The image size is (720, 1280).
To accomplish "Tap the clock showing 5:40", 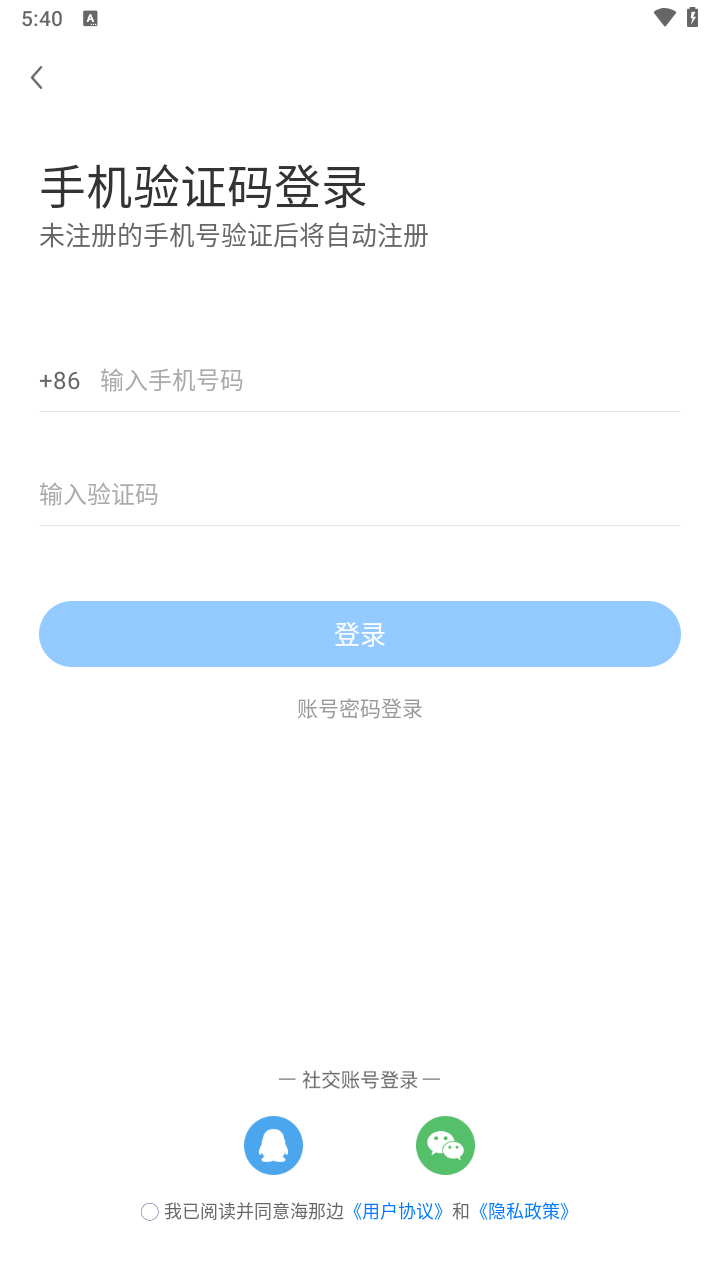I will (40, 18).
